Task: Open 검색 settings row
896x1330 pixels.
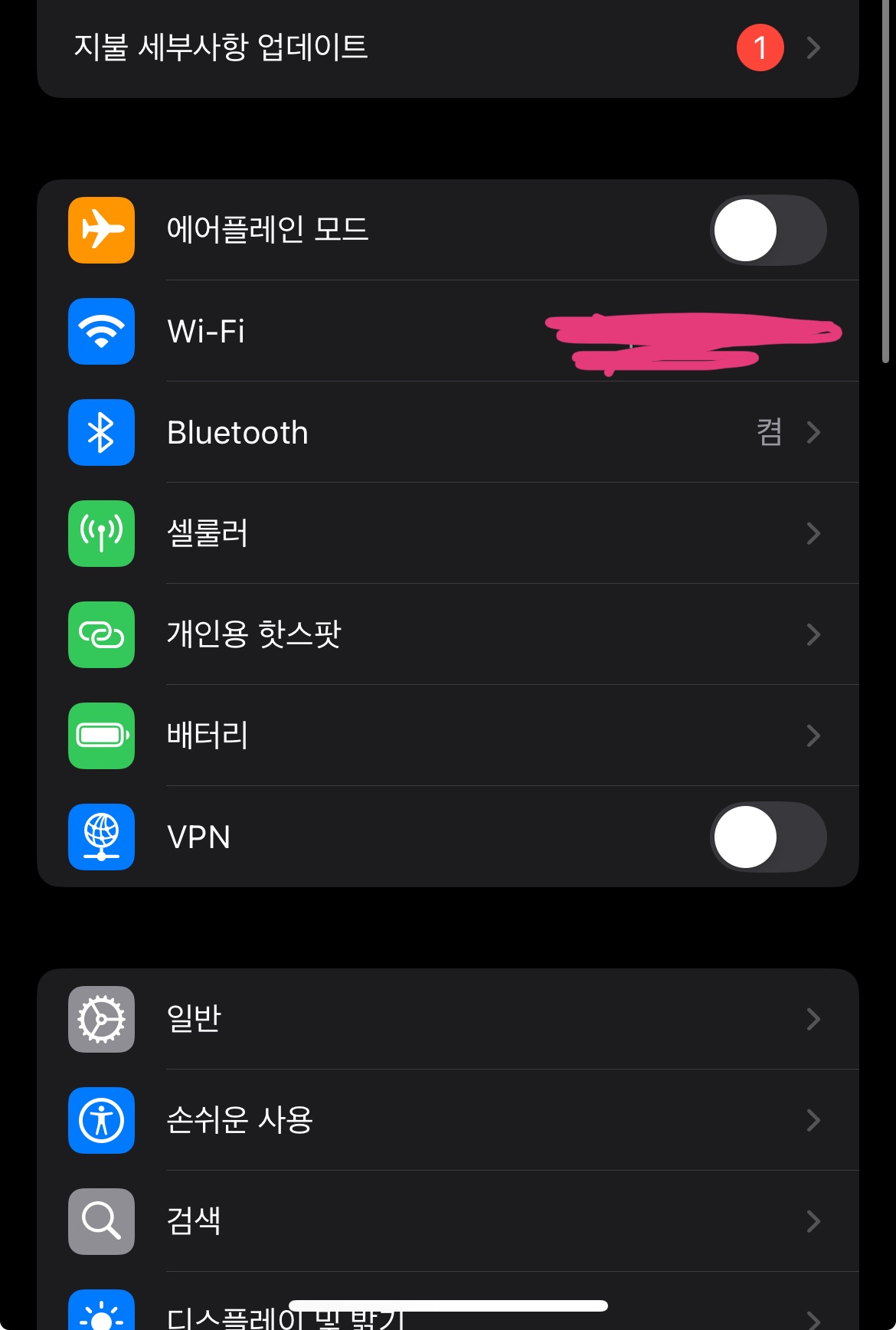Action: (x=447, y=1221)
